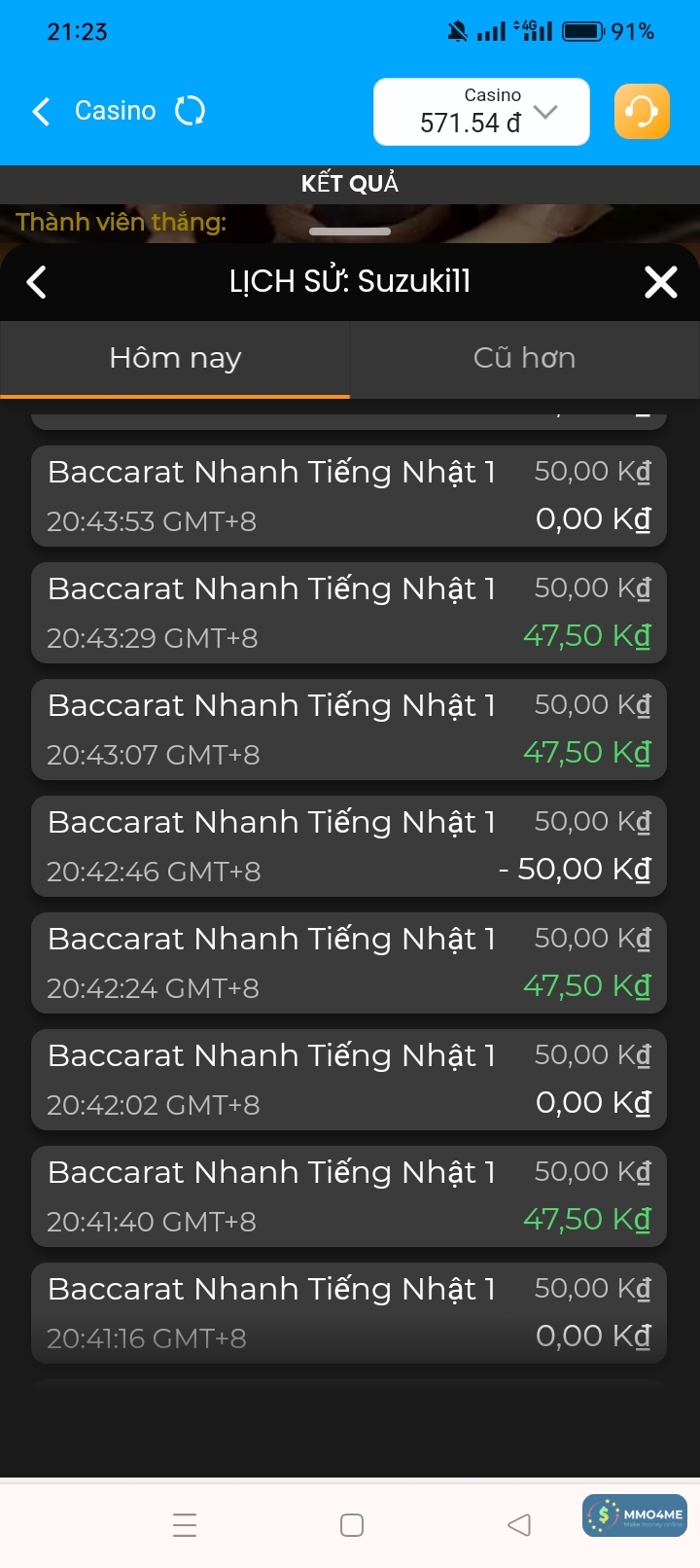This screenshot has width=700, height=1568.
Task: Close the Suzuki11 history panel
Action: tap(660, 282)
